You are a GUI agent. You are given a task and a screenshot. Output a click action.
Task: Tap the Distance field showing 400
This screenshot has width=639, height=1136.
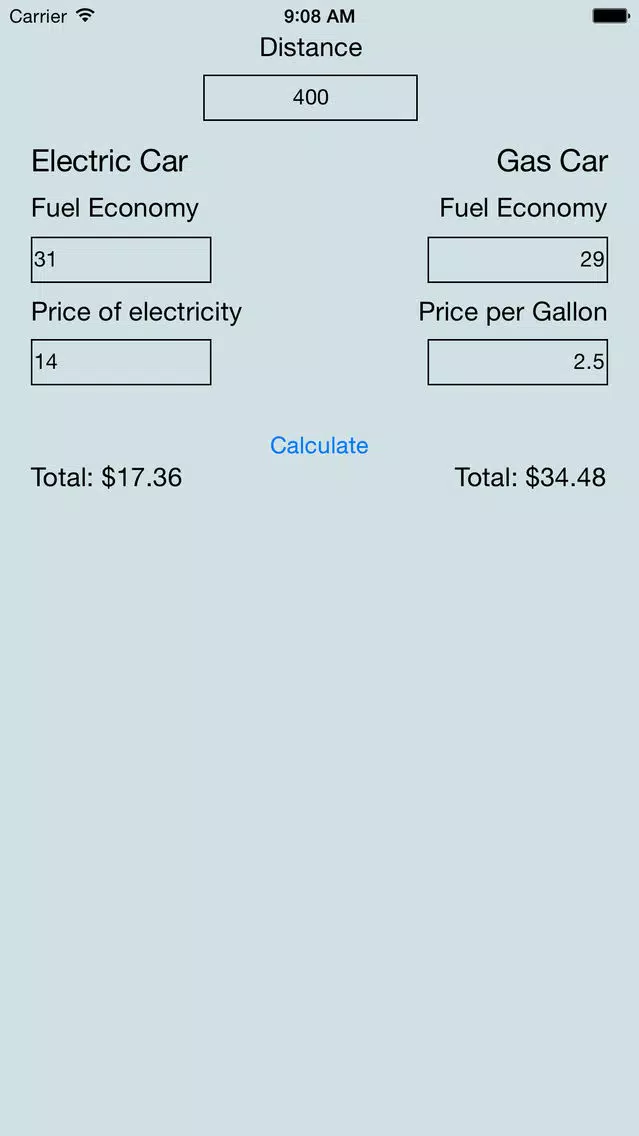click(x=310, y=98)
